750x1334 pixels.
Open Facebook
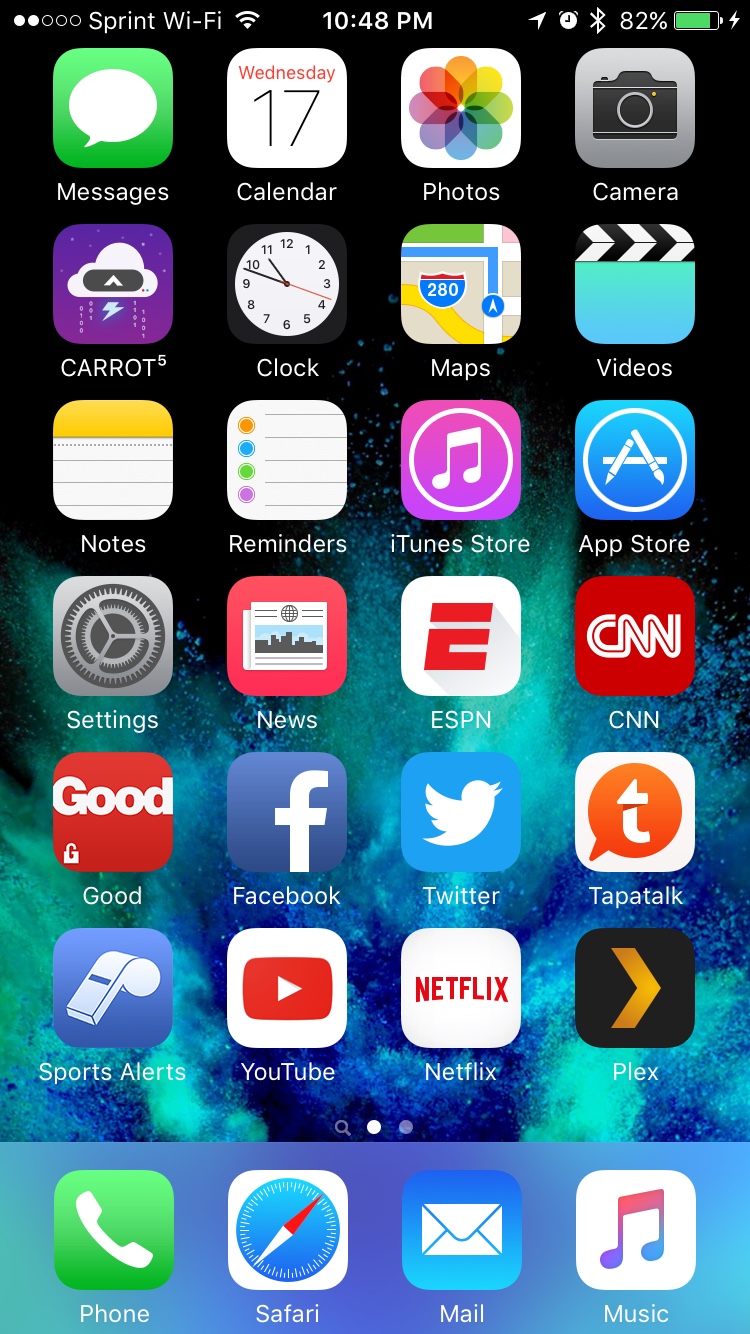click(x=287, y=812)
